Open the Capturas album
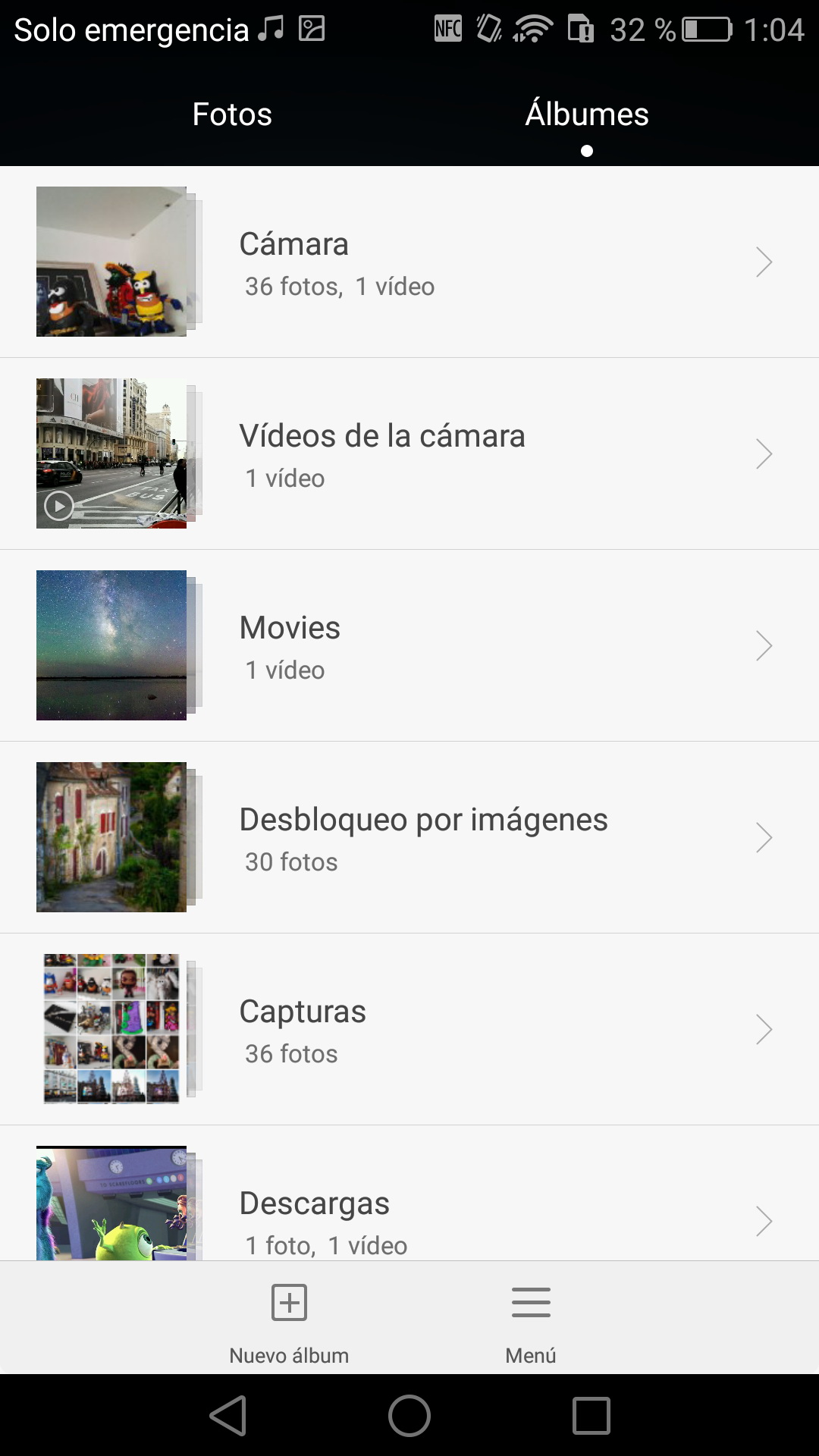Image resolution: width=819 pixels, height=1456 pixels. [x=409, y=1030]
